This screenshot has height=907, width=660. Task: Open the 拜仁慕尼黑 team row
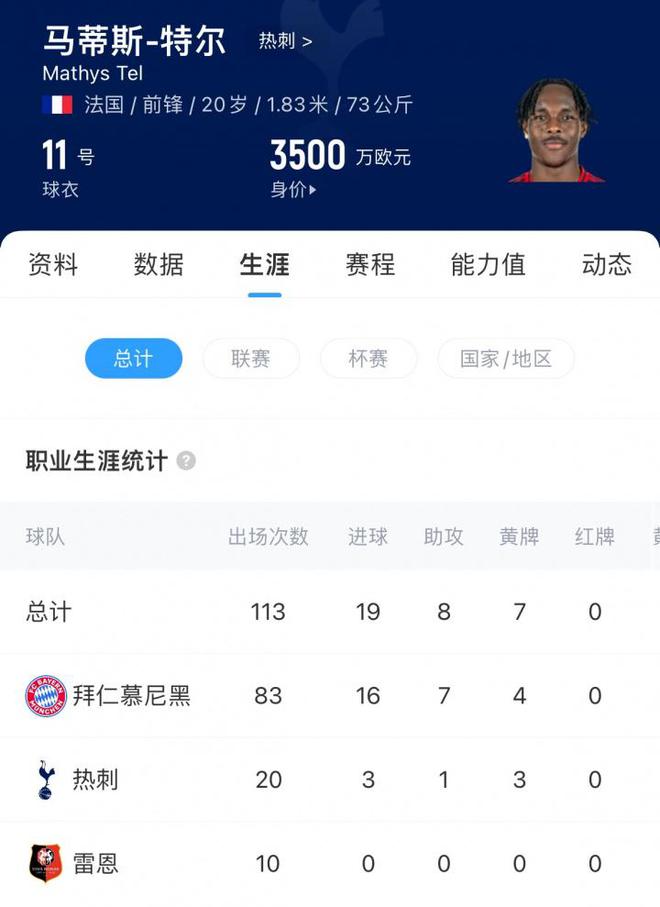(130, 696)
